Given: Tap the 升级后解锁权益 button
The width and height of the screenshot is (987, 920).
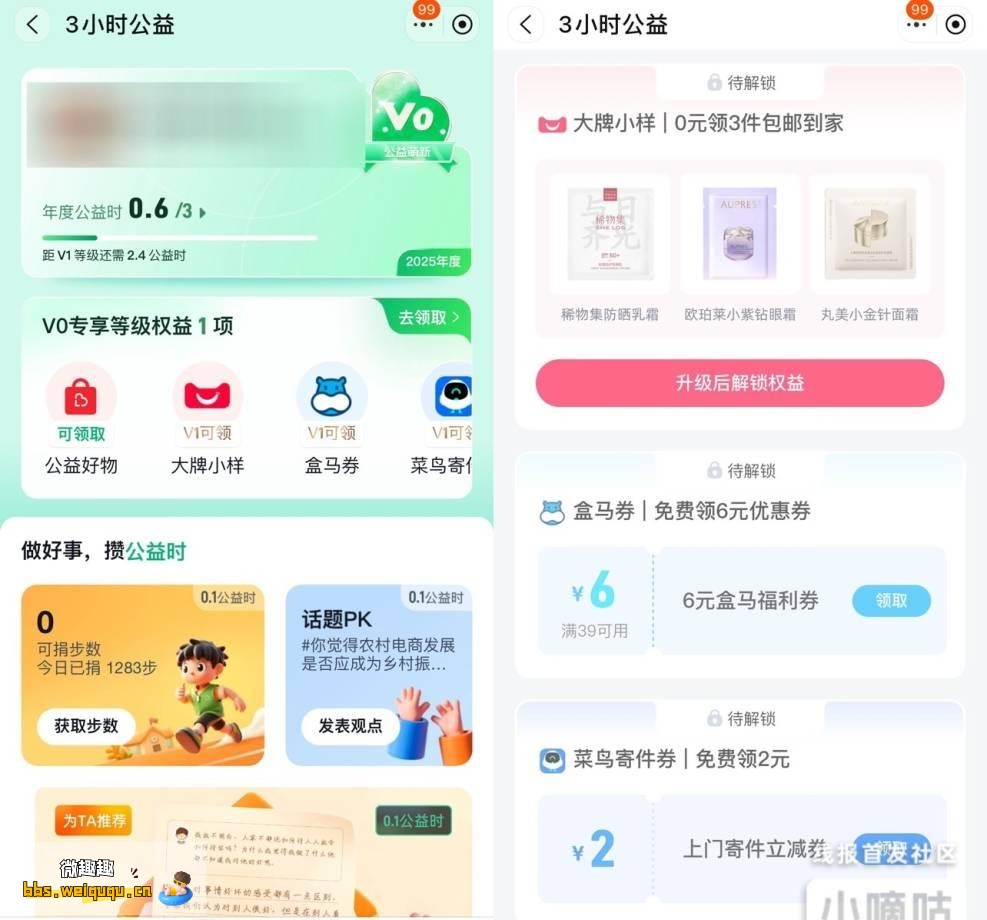Looking at the screenshot, I should pyautogui.click(x=740, y=383).
